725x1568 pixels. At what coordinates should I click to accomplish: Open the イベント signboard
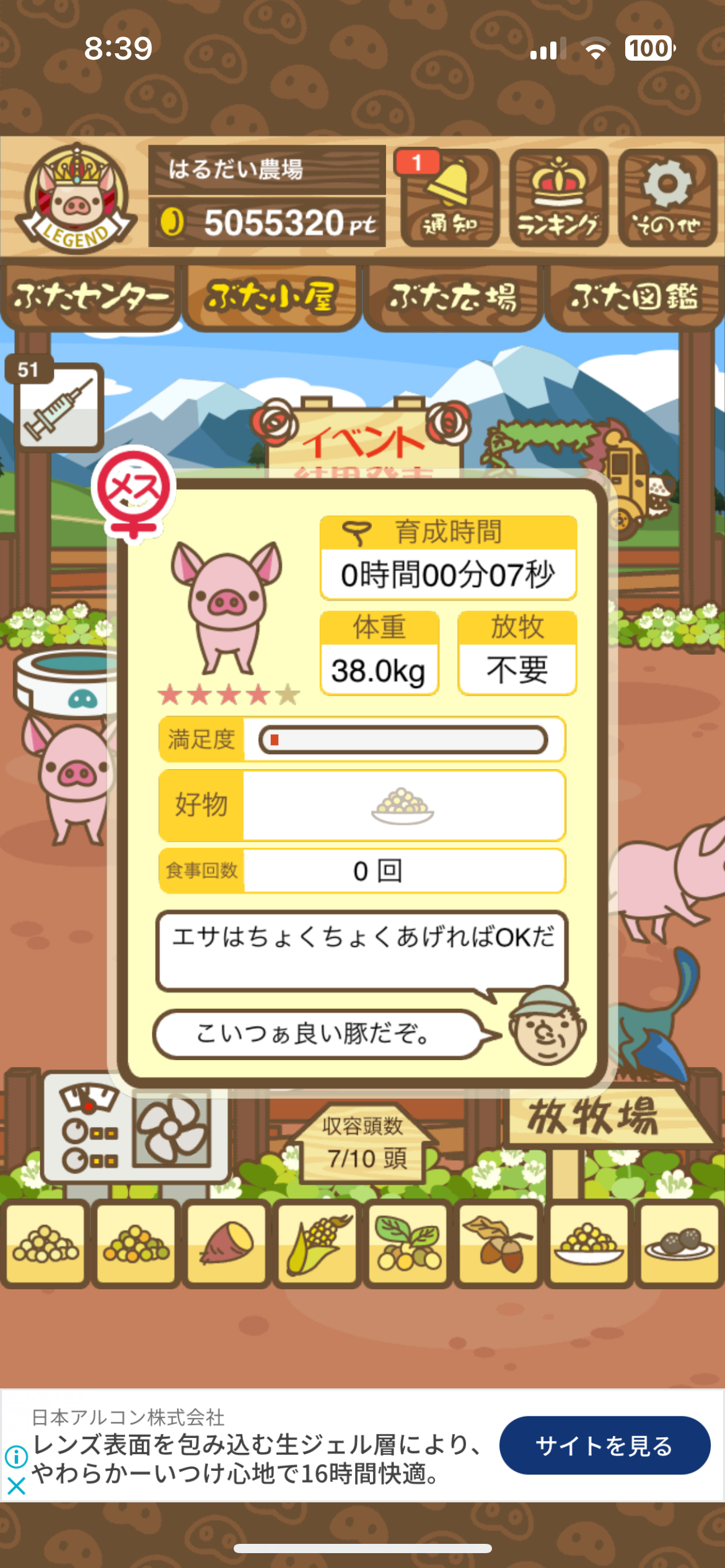(364, 440)
